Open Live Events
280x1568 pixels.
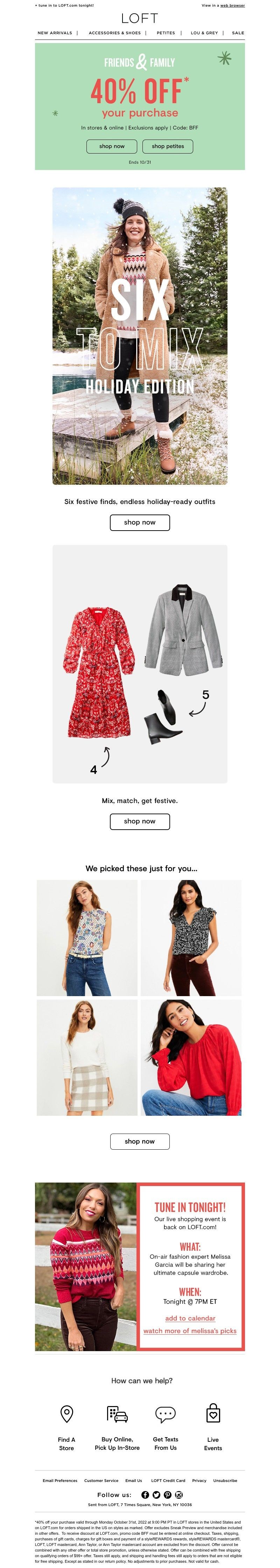(213, 1426)
